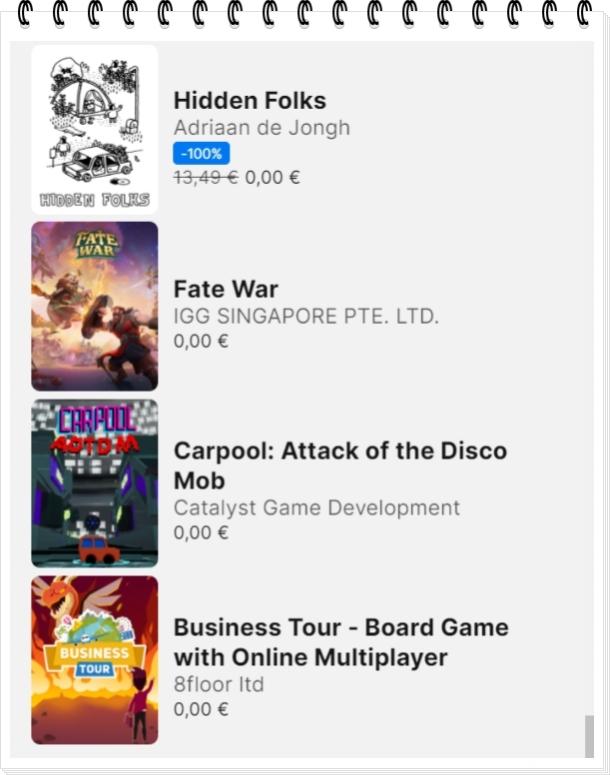The width and height of the screenshot is (610, 775).
Task: Open the Hidden Folks game listing
Action: 249,101
